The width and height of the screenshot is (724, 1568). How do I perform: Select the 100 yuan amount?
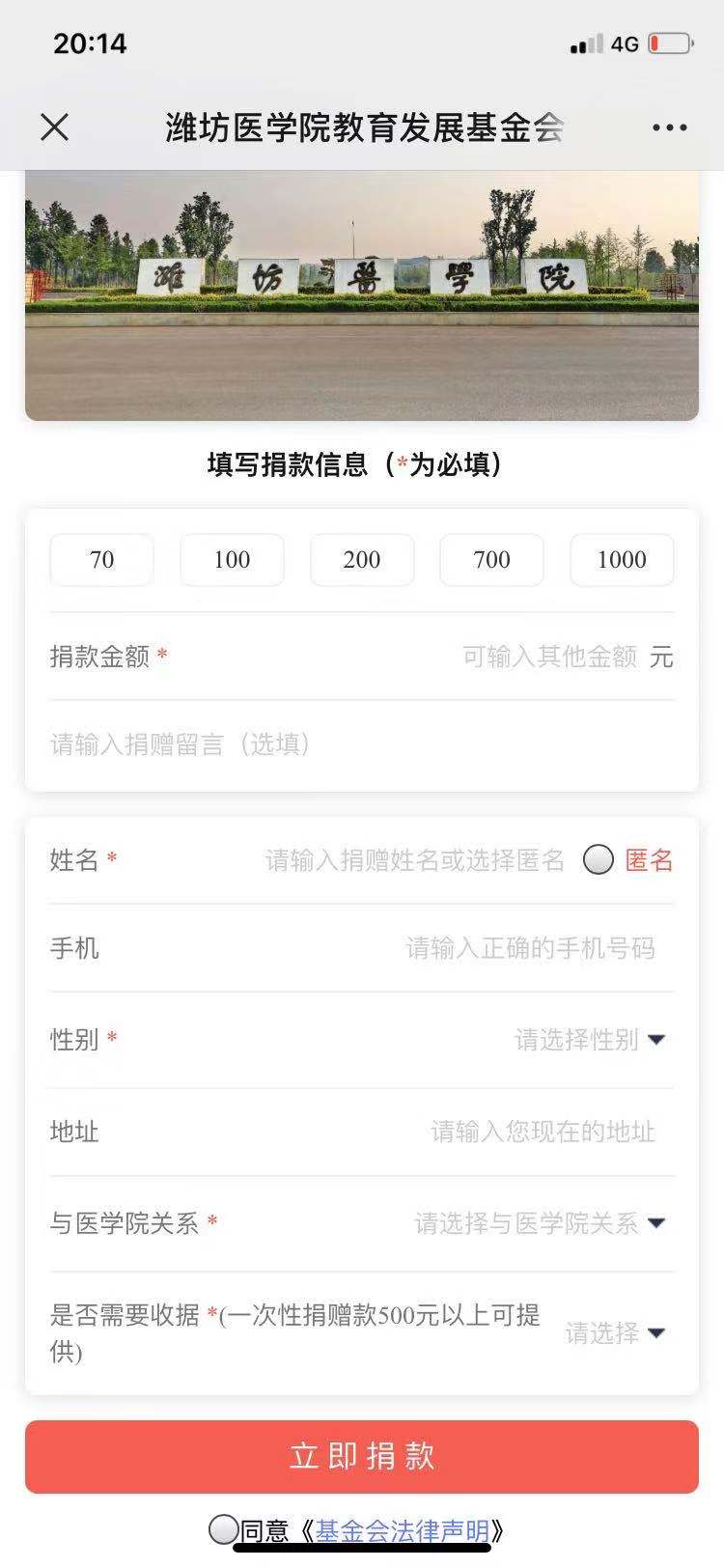coord(232,559)
